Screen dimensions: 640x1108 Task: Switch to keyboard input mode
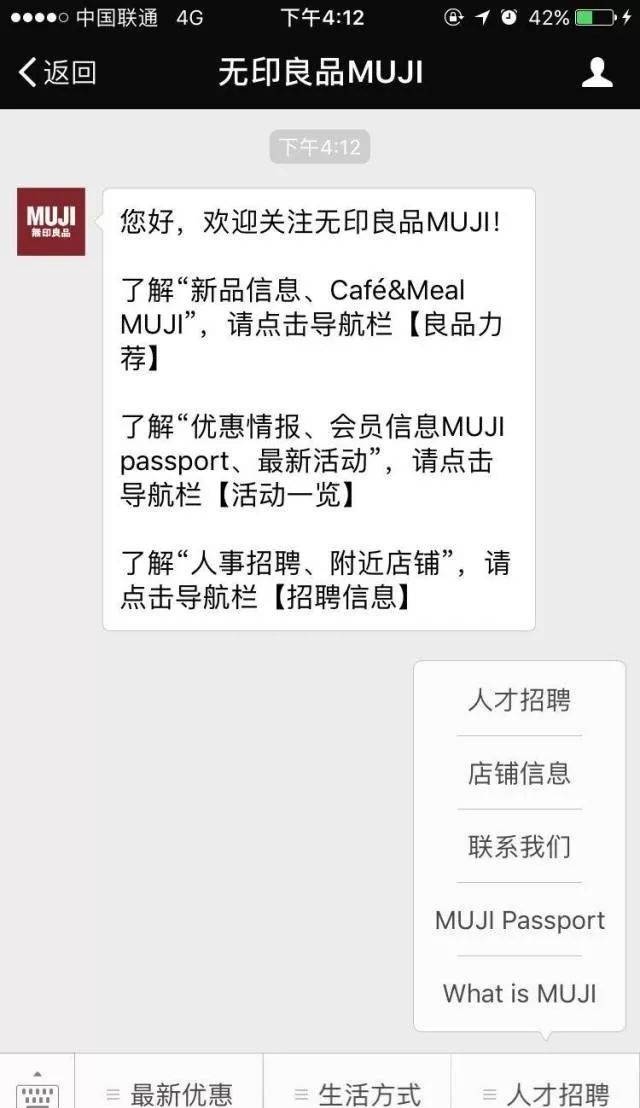click(x=37, y=1085)
